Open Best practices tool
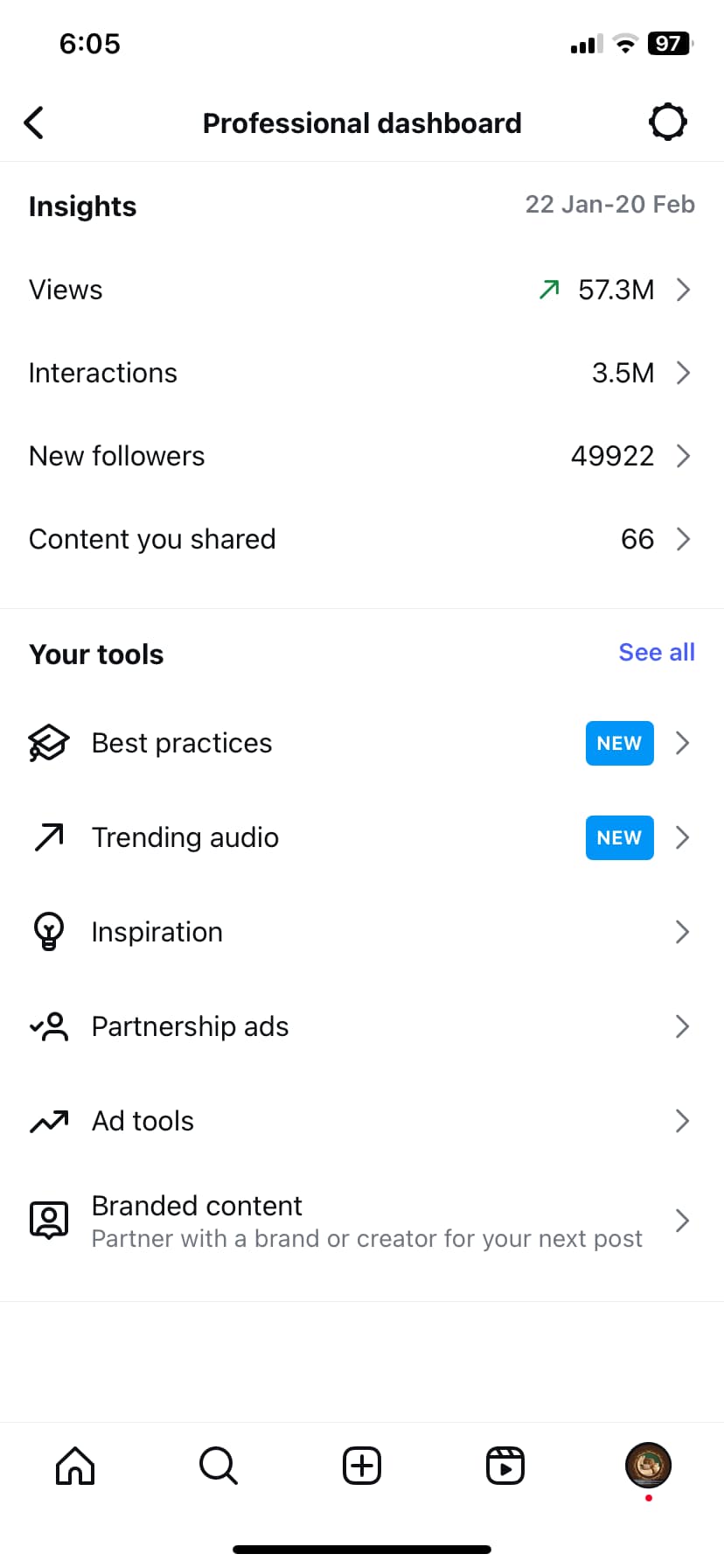 [362, 743]
